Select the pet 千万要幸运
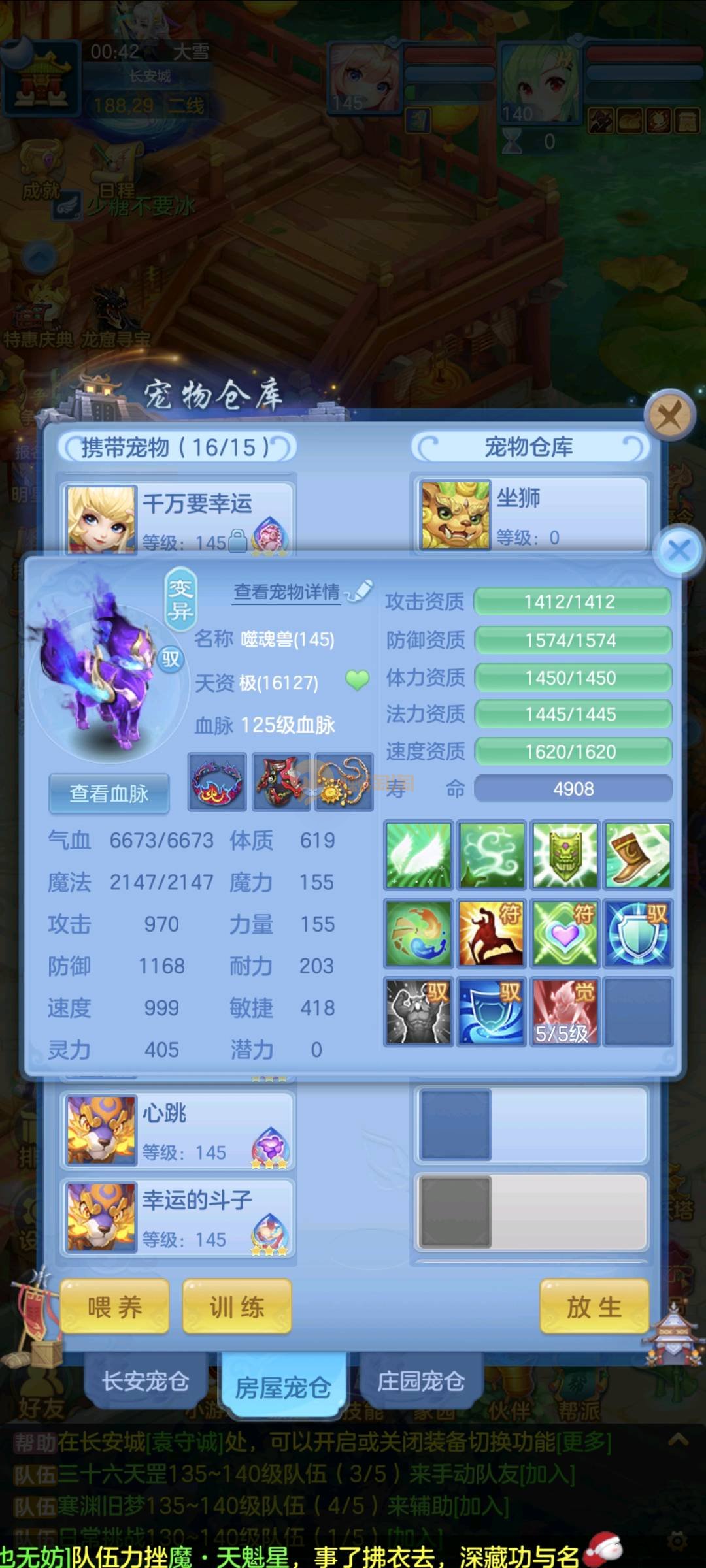706x1568 pixels. [178, 517]
